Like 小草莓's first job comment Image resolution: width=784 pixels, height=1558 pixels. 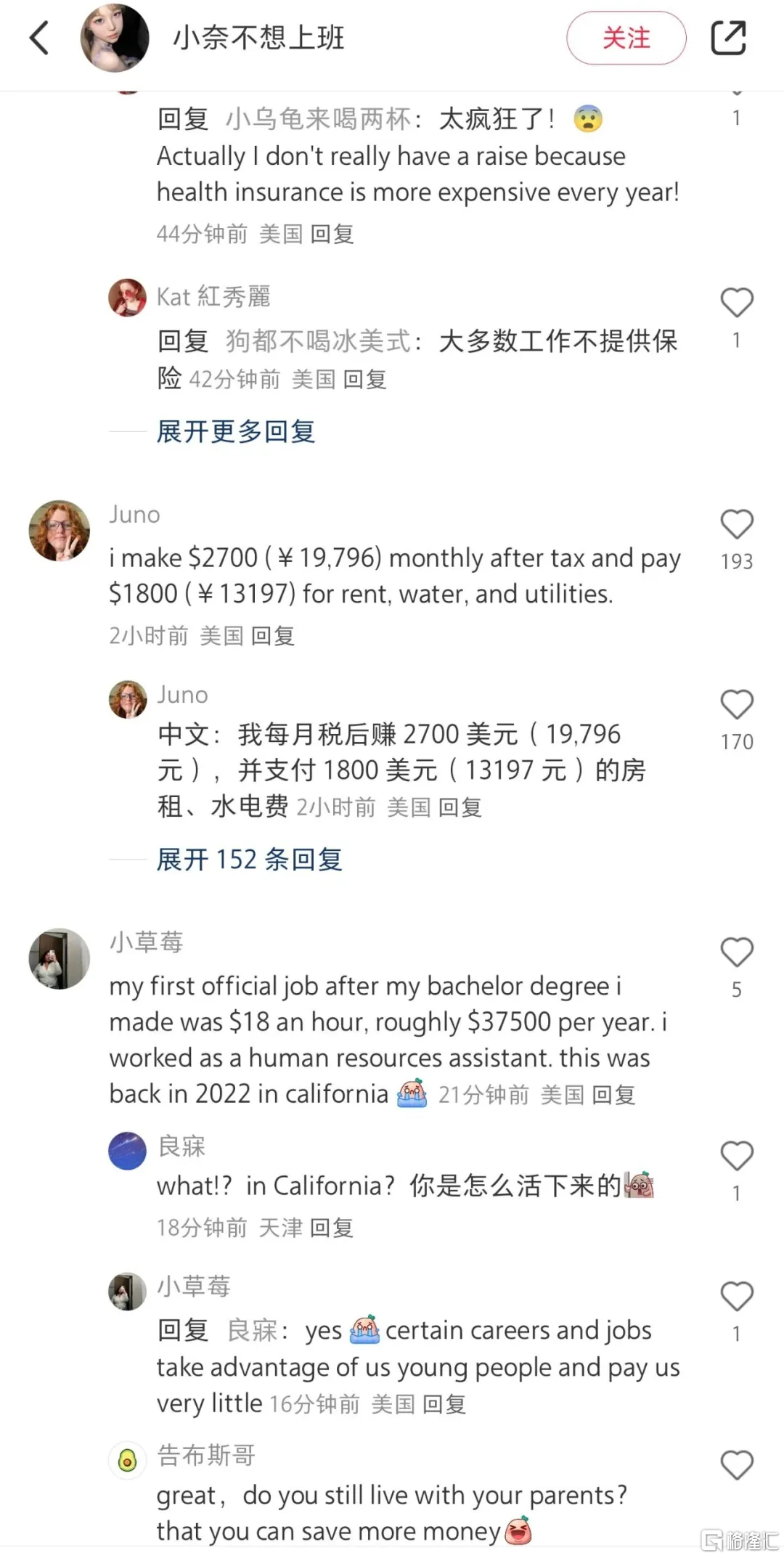tap(736, 953)
